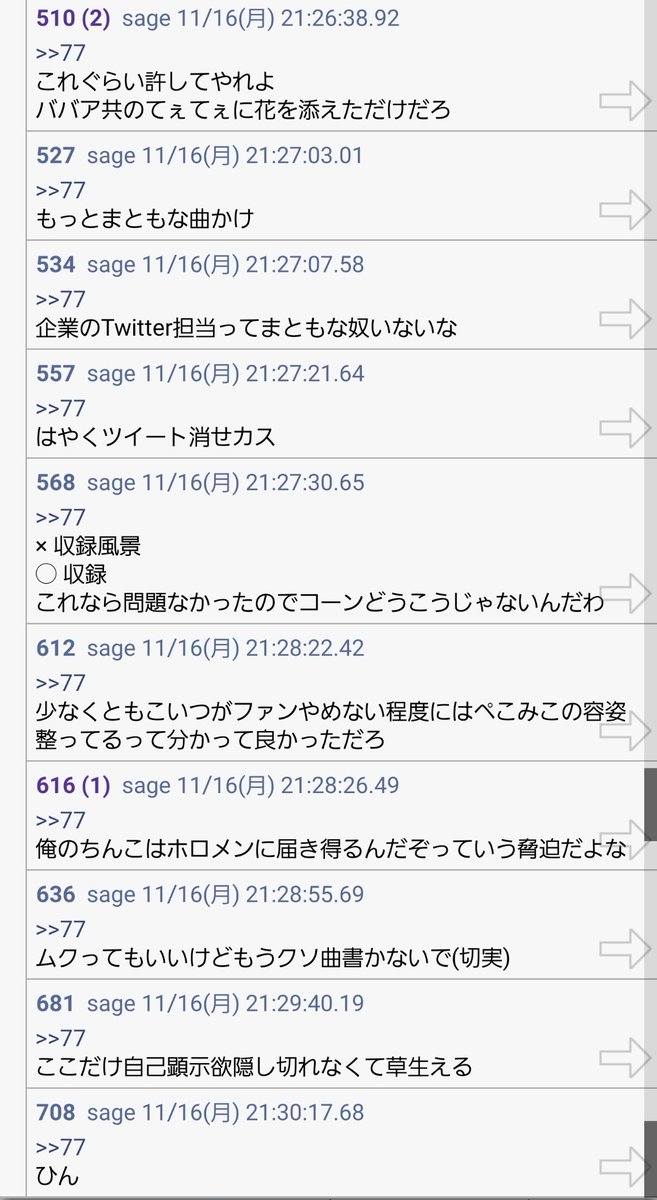The image size is (657, 1200).
Task: Show replies to post number 510 (2)
Action: click(x=73, y=16)
